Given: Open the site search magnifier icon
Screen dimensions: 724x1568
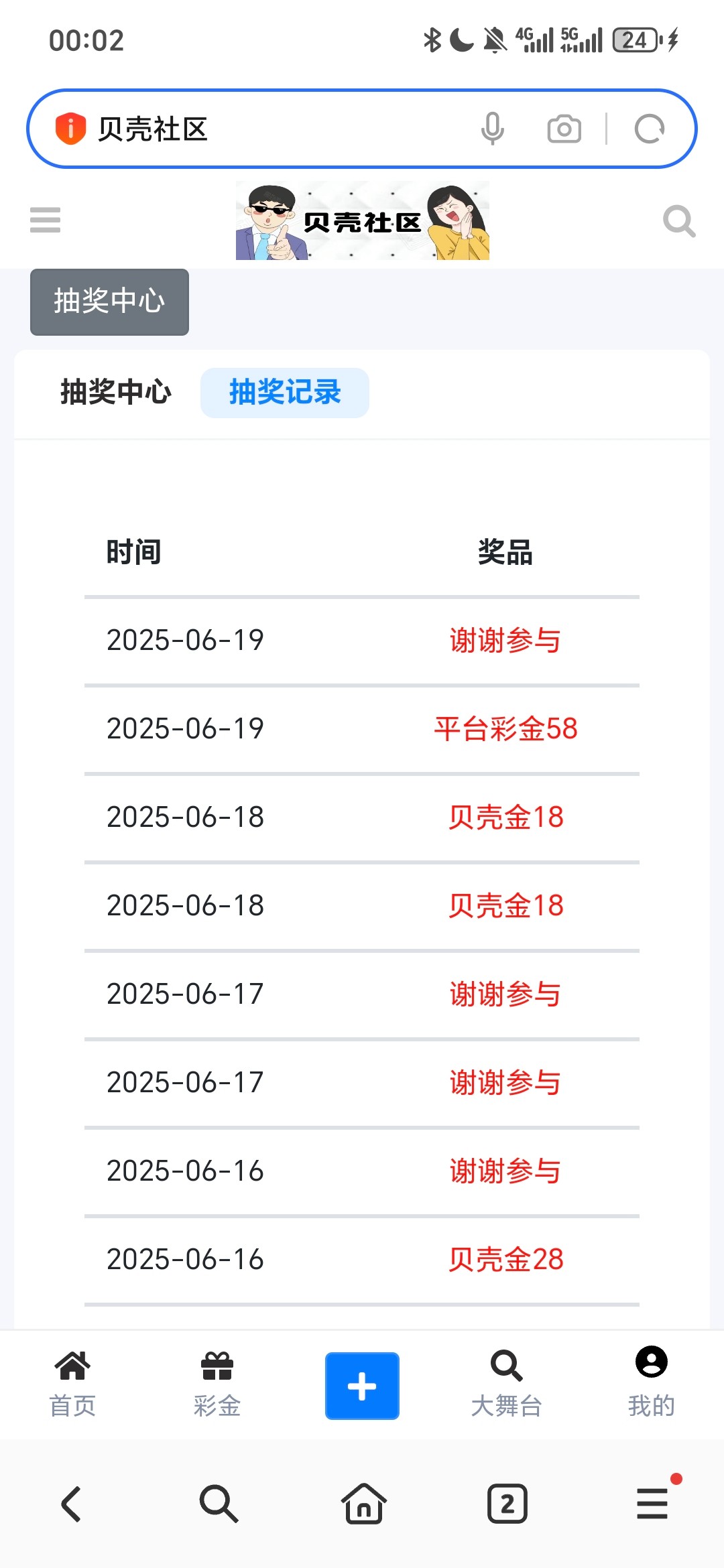Looking at the screenshot, I should (x=679, y=220).
